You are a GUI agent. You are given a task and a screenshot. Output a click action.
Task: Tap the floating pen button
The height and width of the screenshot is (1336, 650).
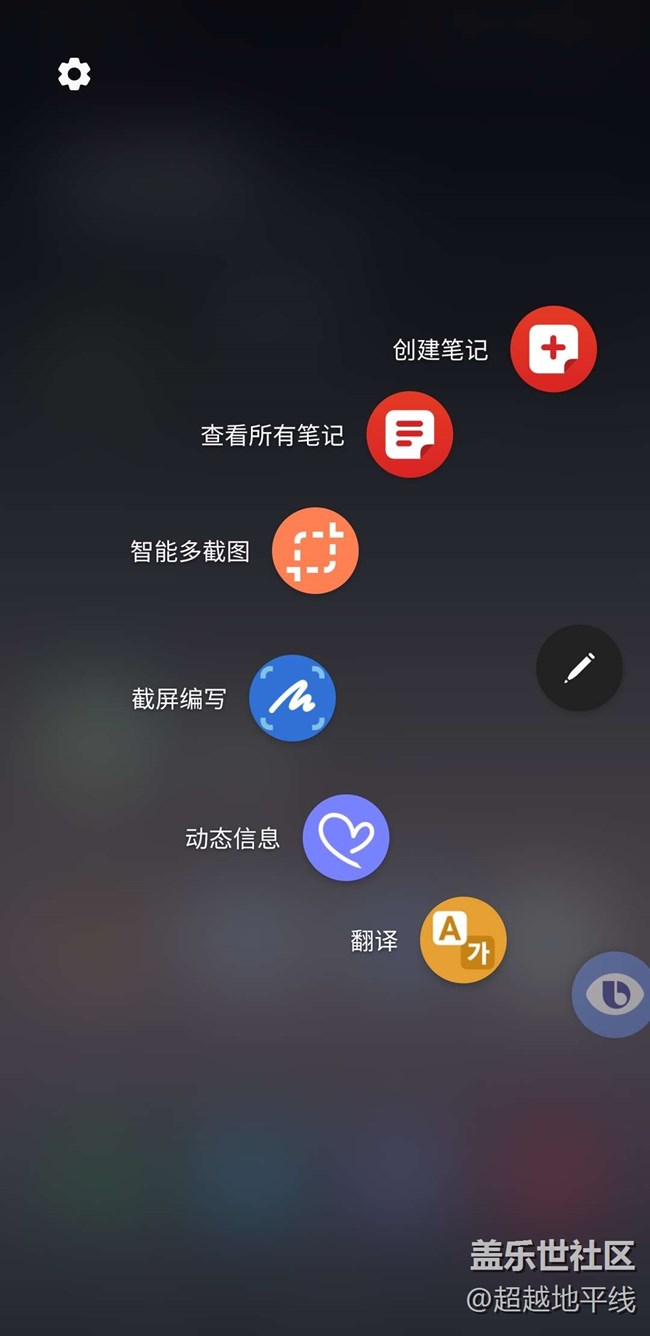click(x=579, y=668)
